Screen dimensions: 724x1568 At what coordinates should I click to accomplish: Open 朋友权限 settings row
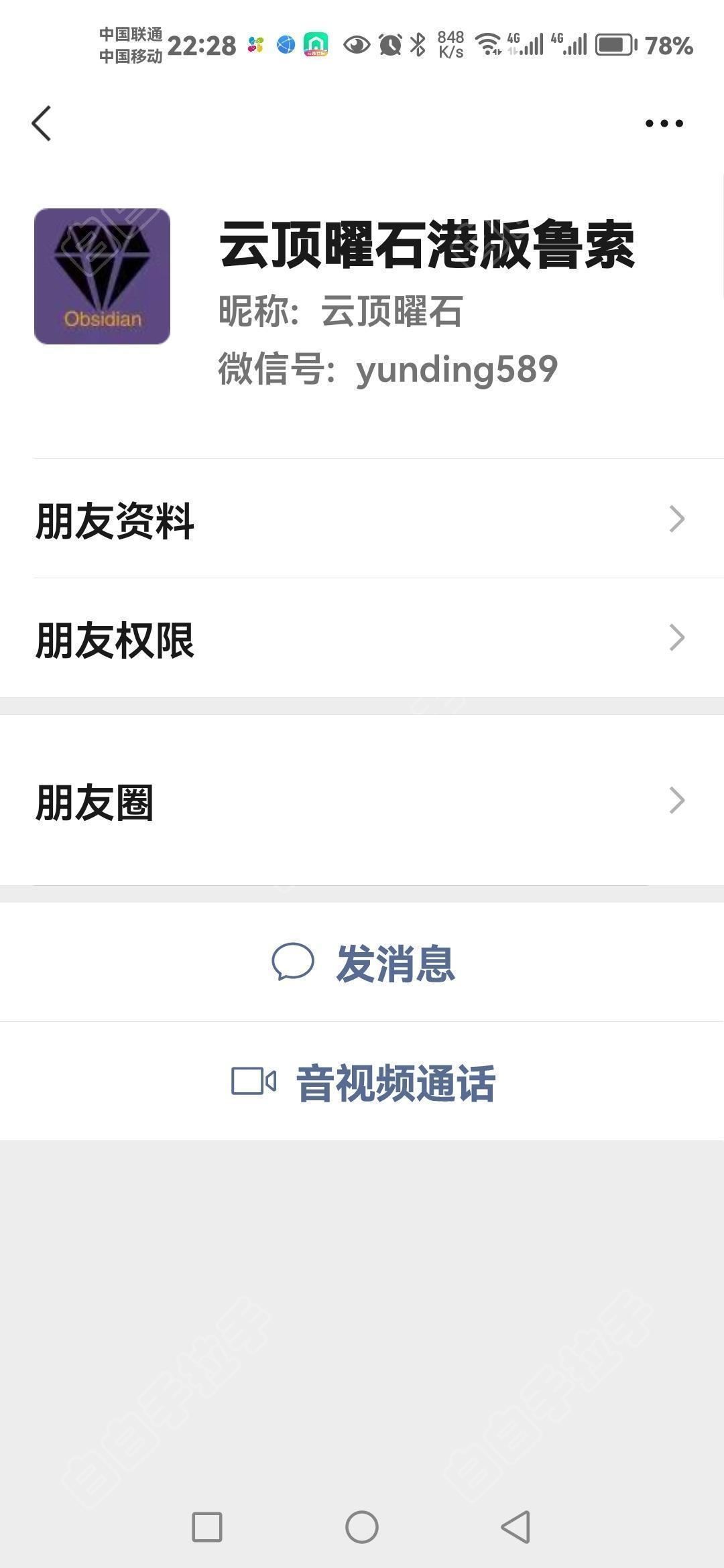362,638
